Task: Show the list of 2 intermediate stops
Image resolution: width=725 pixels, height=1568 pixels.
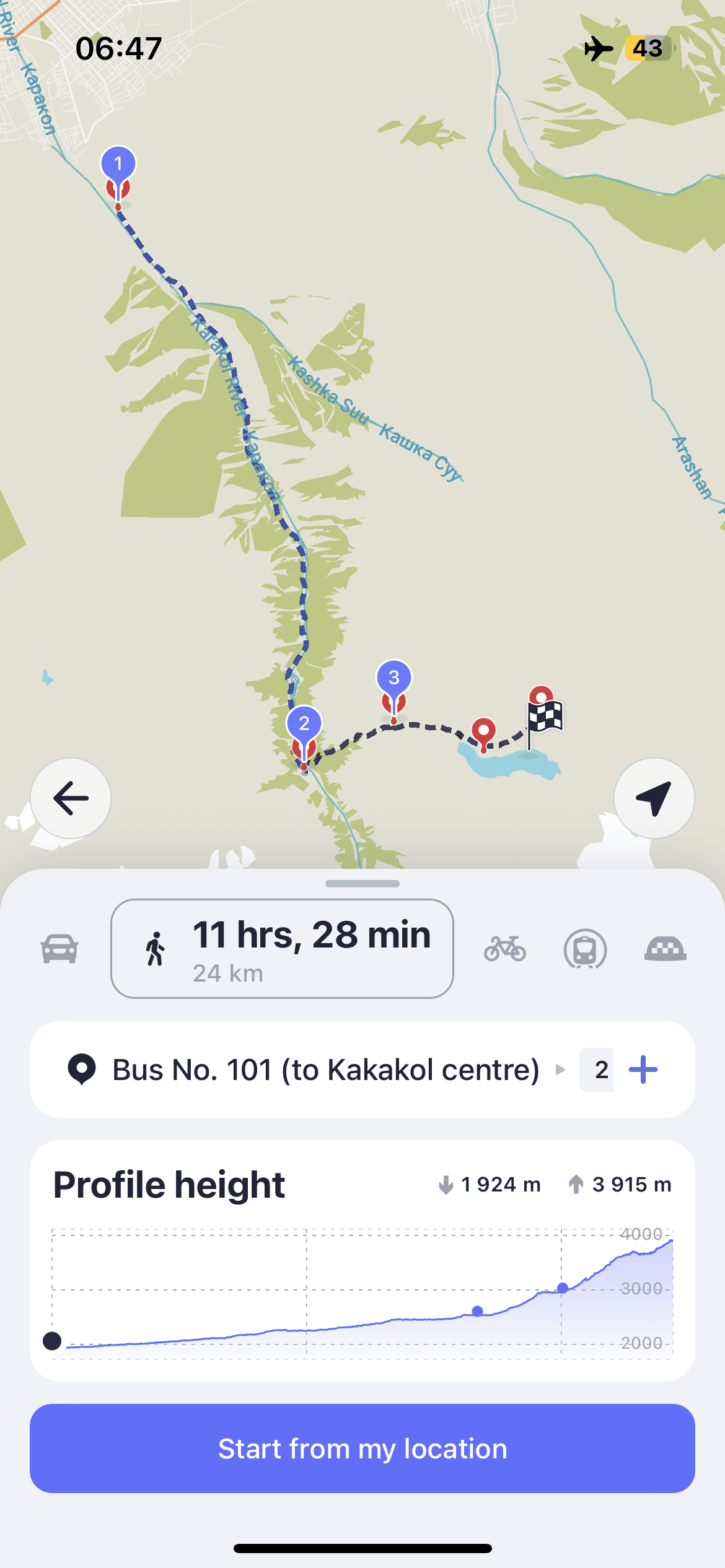Action: pos(600,1069)
